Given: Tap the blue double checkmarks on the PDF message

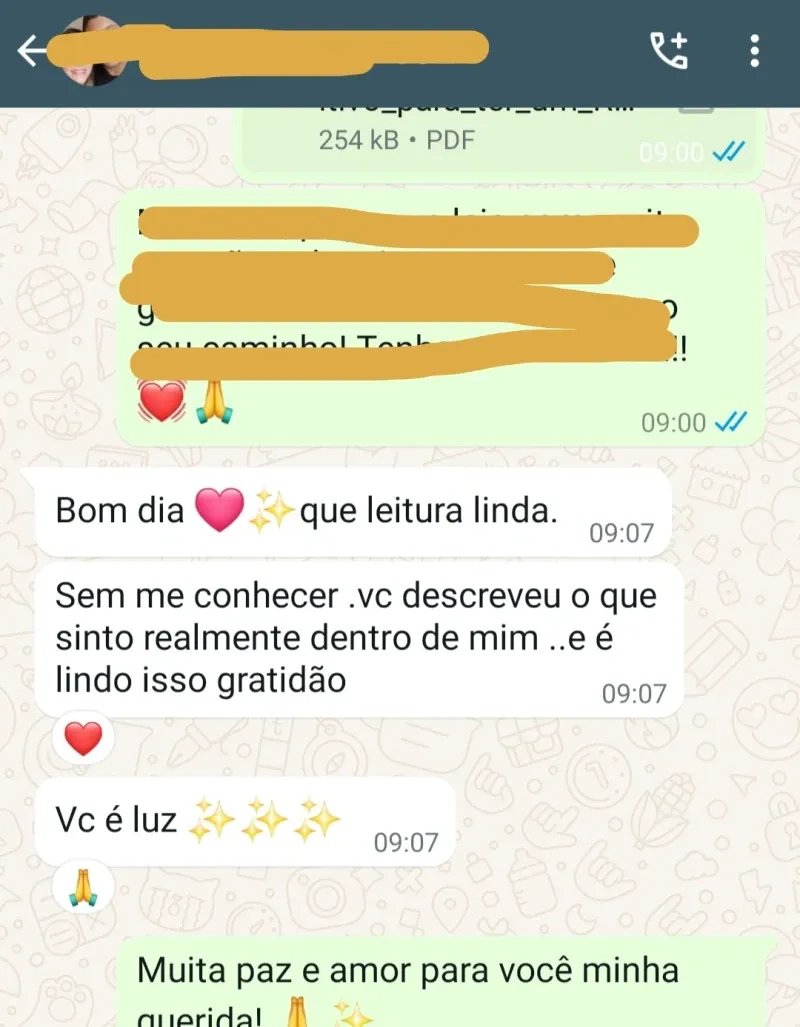Looking at the screenshot, I should point(728,153).
